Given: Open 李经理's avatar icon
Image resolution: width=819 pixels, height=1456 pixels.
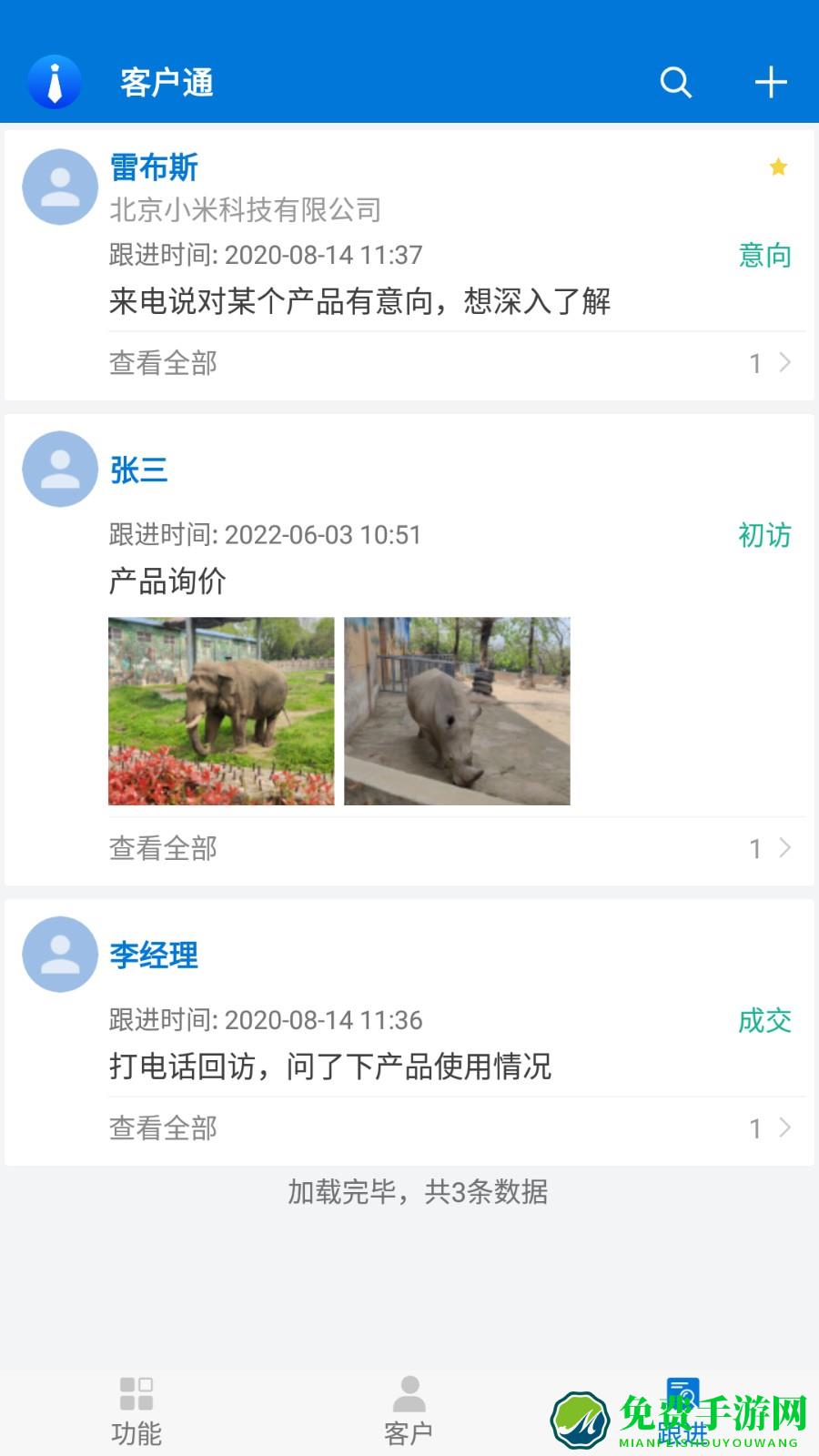Looking at the screenshot, I should (x=59, y=955).
